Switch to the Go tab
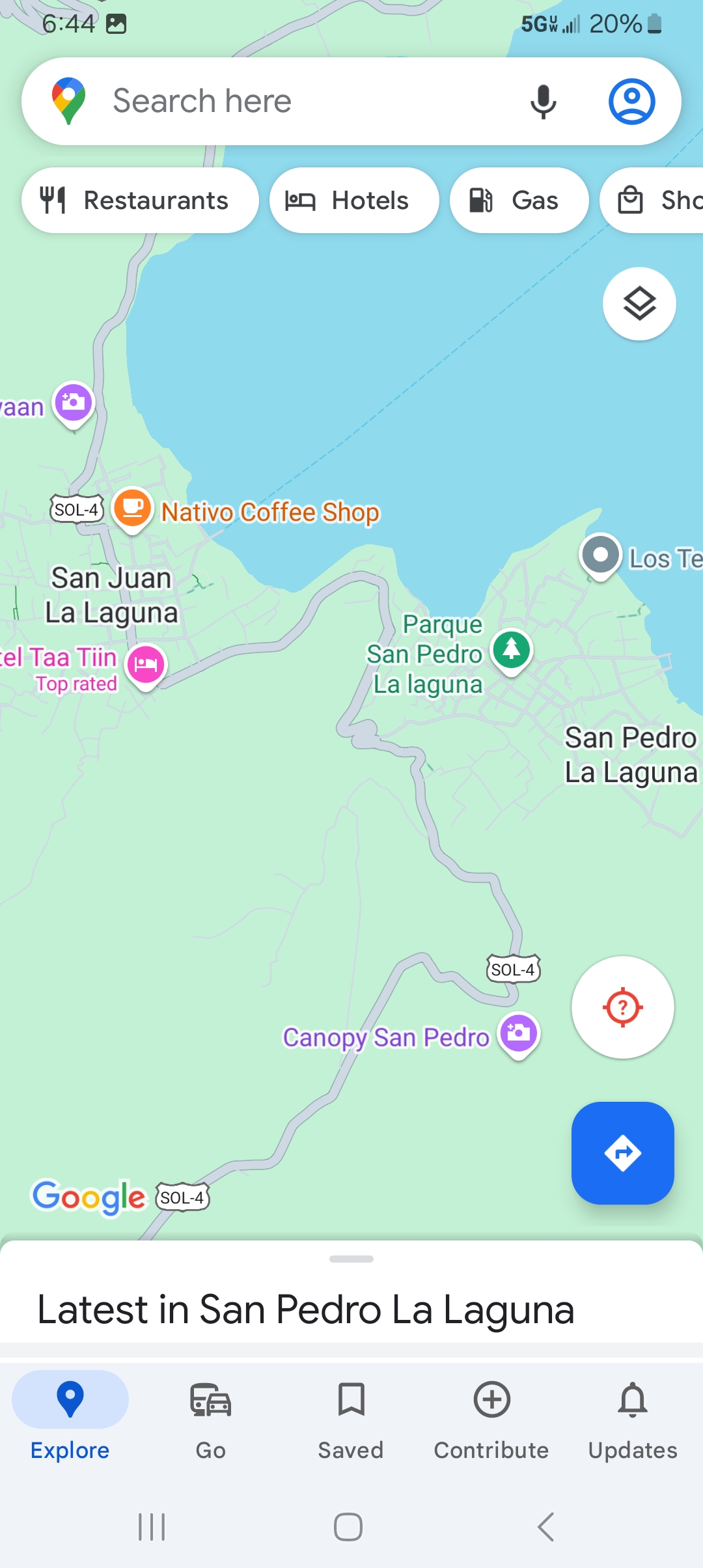Image resolution: width=703 pixels, height=1568 pixels. click(210, 1421)
